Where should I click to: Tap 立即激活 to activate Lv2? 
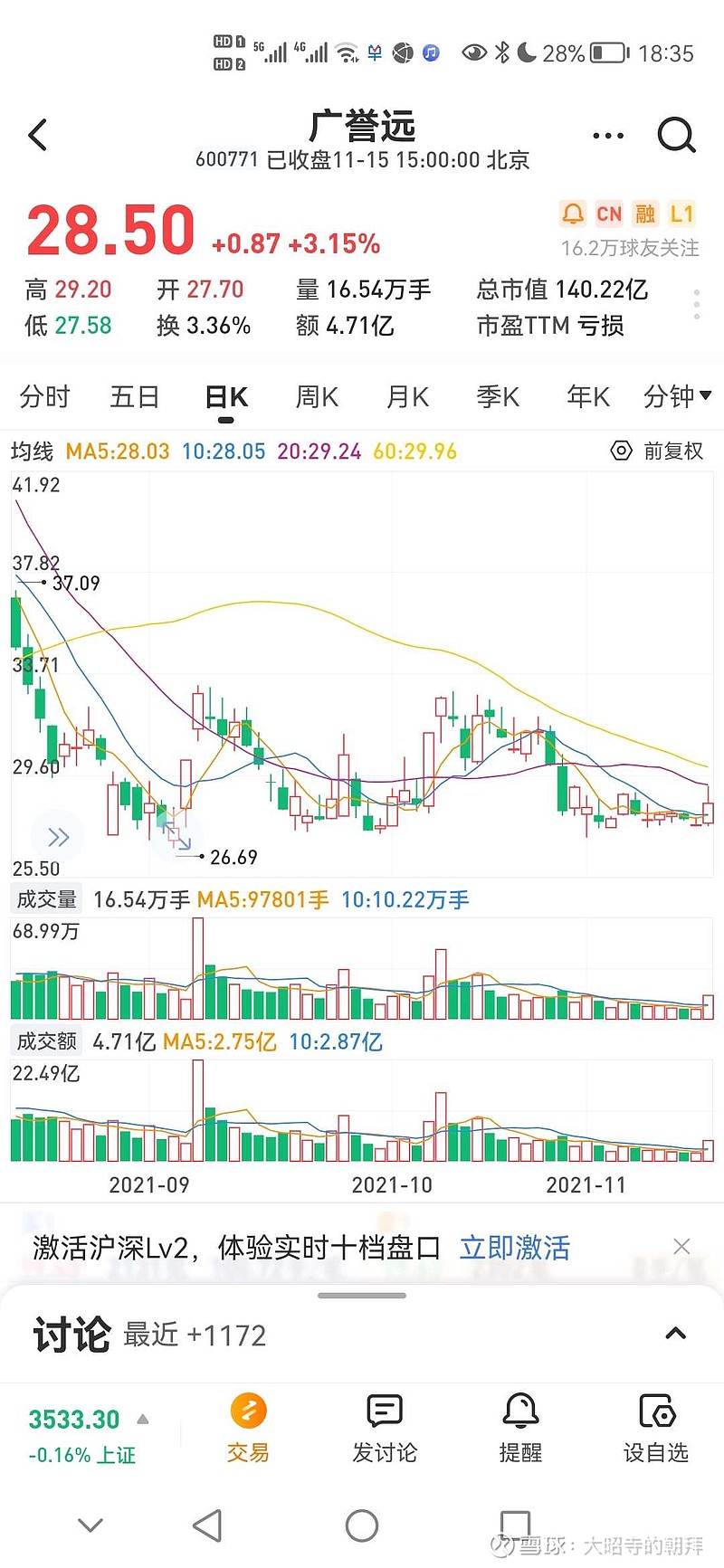pyautogui.click(x=515, y=1248)
